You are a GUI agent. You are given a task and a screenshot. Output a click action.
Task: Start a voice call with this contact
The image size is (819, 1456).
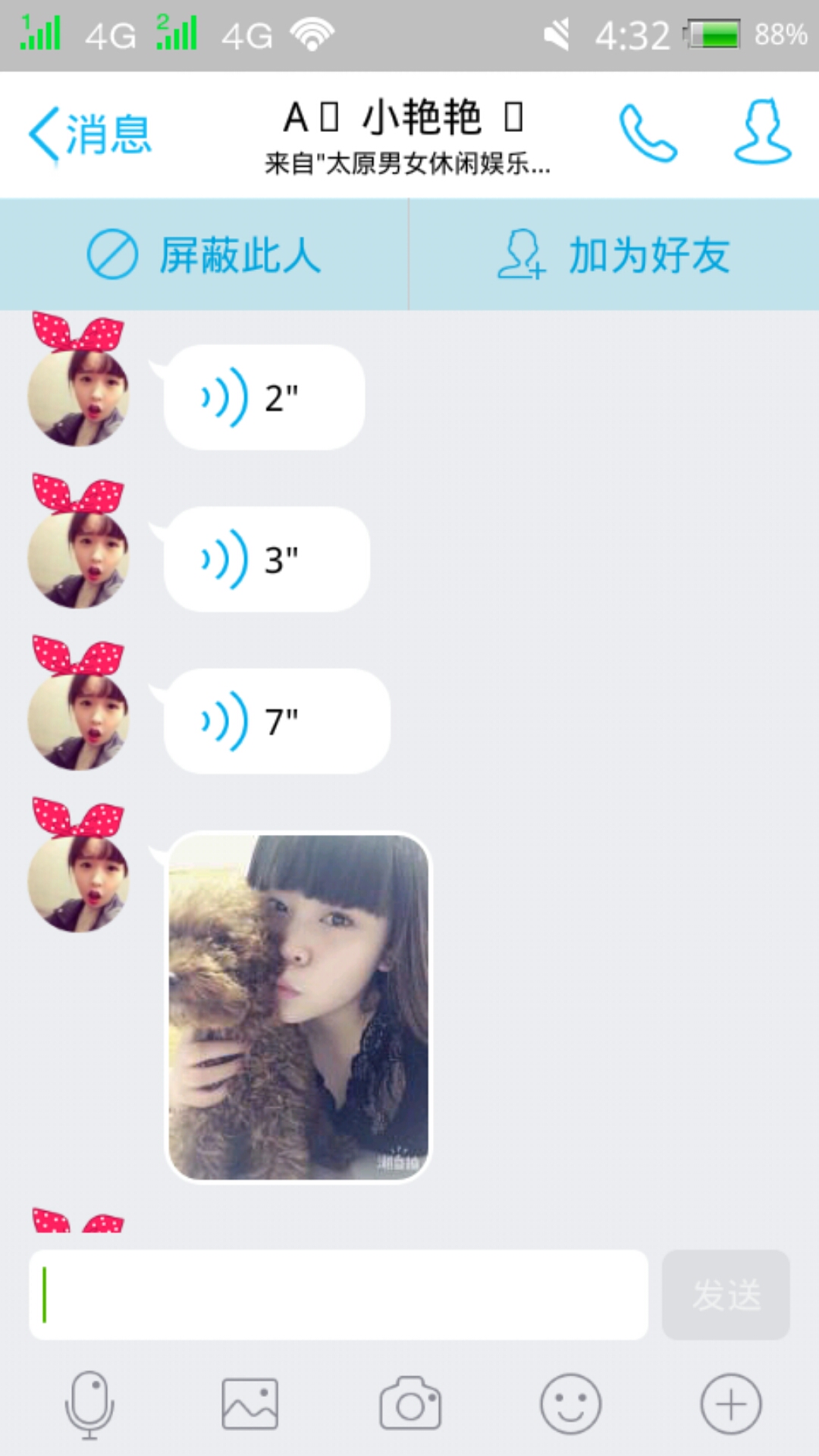(647, 133)
